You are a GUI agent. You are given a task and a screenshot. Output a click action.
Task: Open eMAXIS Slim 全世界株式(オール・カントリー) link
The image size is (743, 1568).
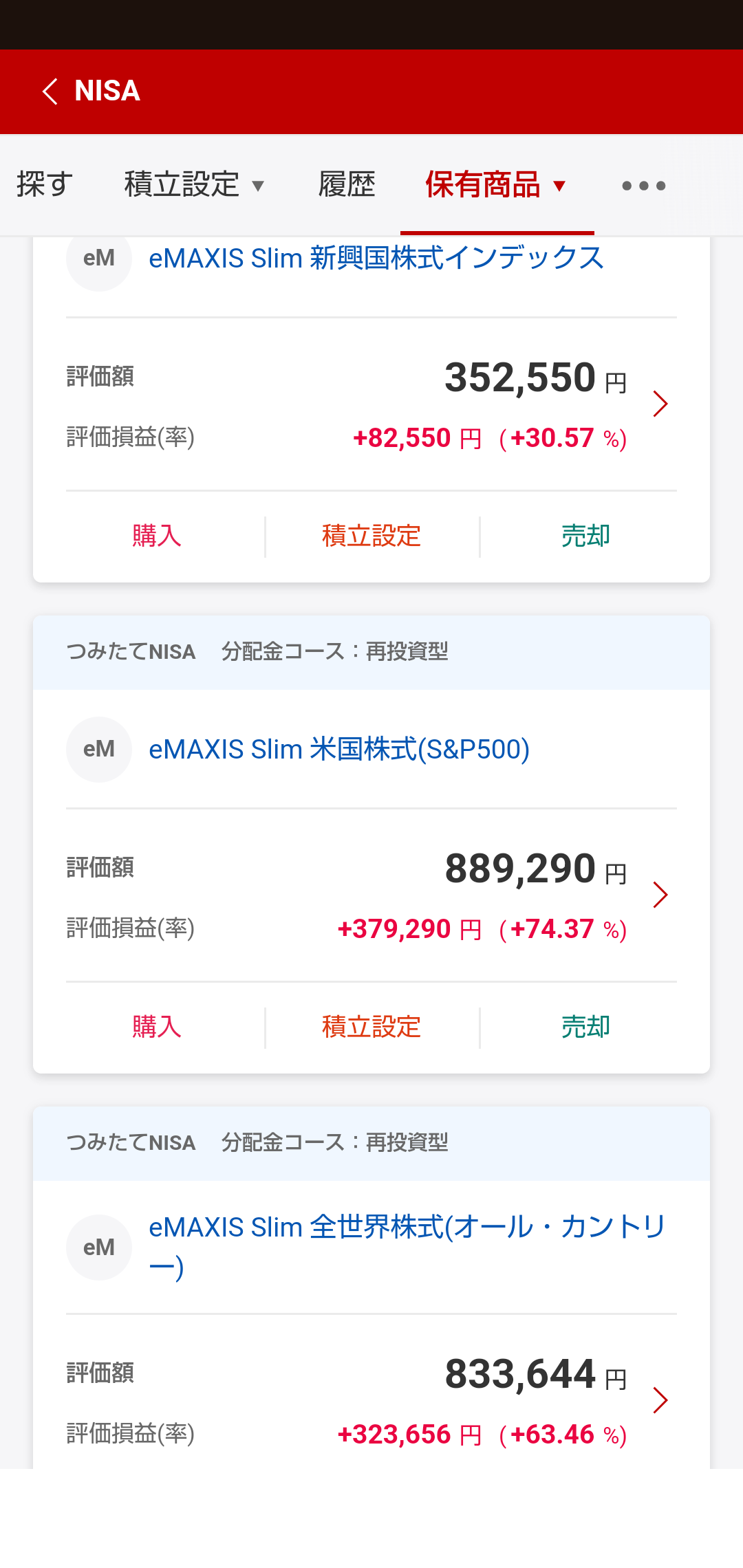tap(407, 1247)
